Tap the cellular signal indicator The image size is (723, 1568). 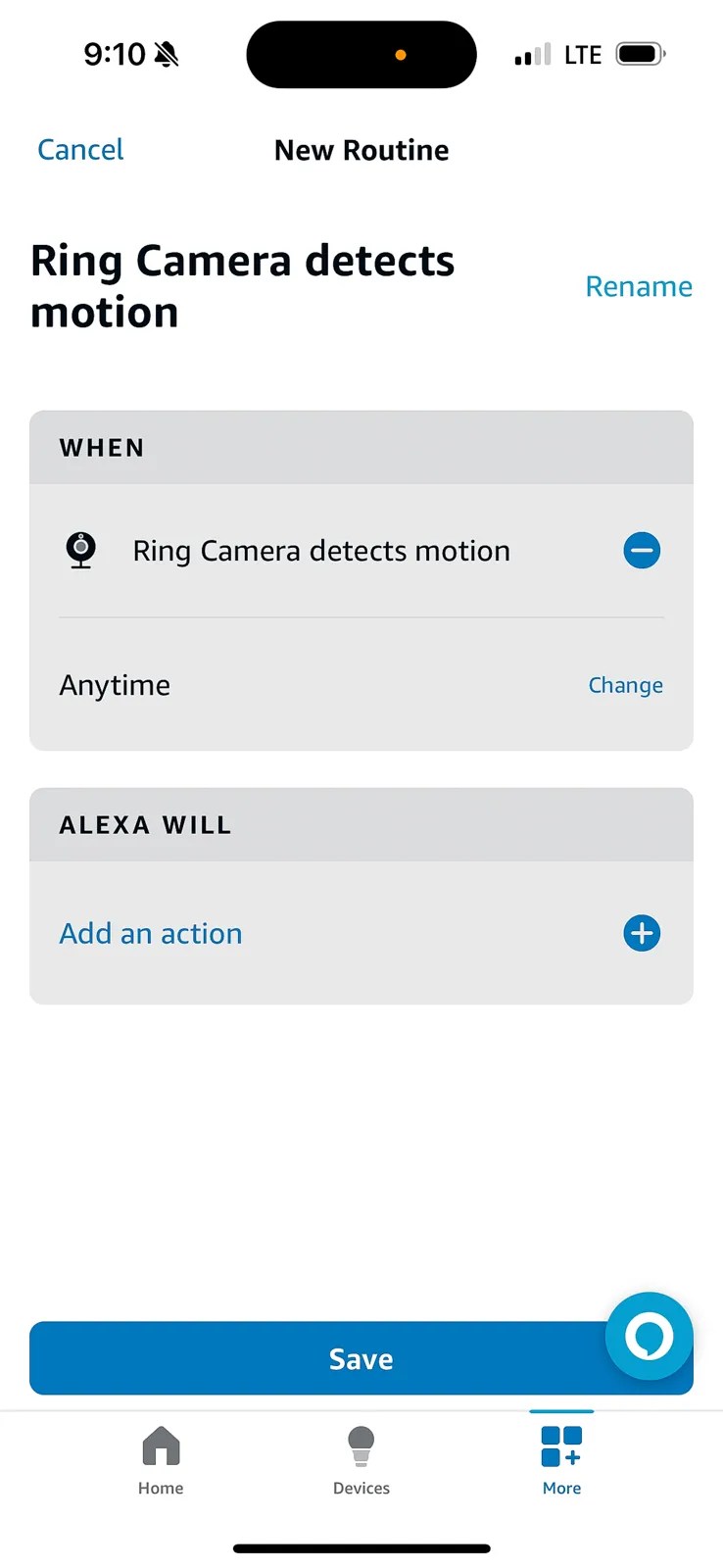click(x=531, y=54)
